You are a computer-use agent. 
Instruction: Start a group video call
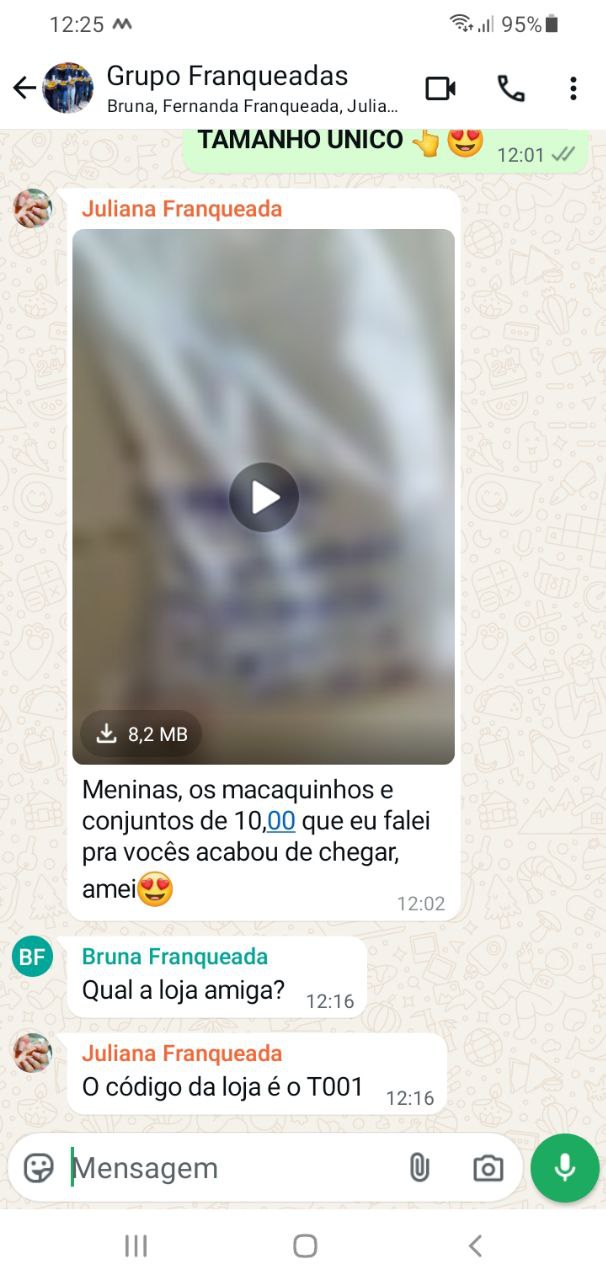[x=440, y=88]
